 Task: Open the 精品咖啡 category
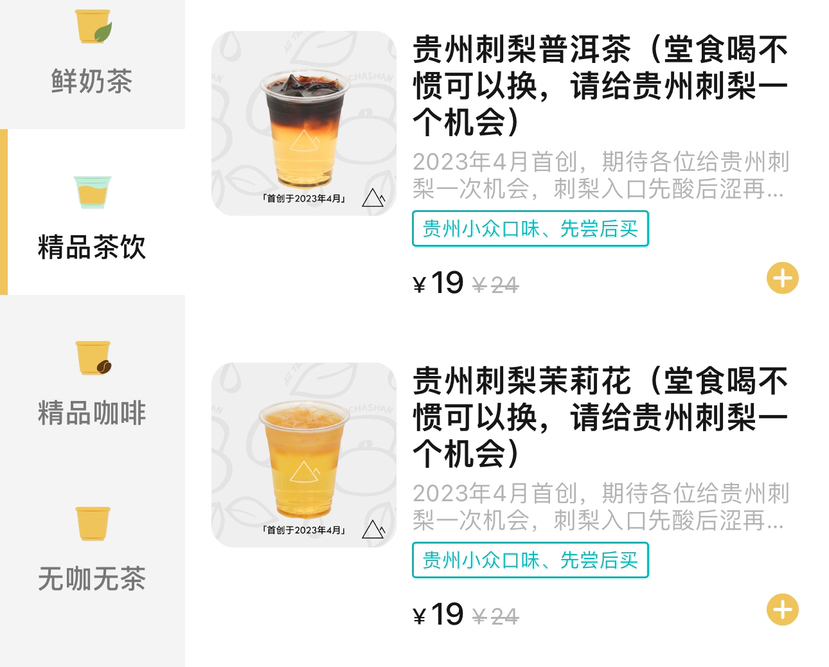point(92,382)
